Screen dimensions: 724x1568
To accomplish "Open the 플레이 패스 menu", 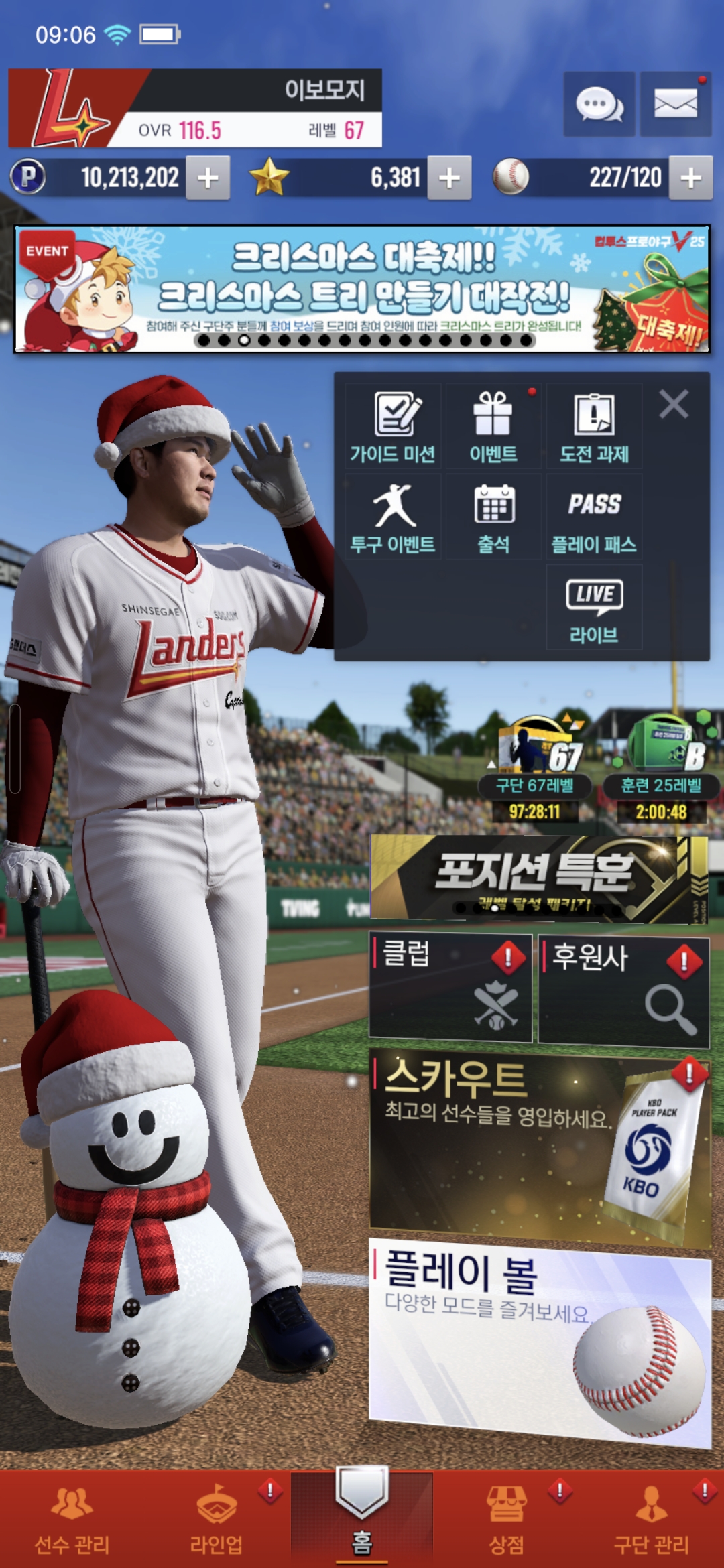I will click(x=594, y=517).
